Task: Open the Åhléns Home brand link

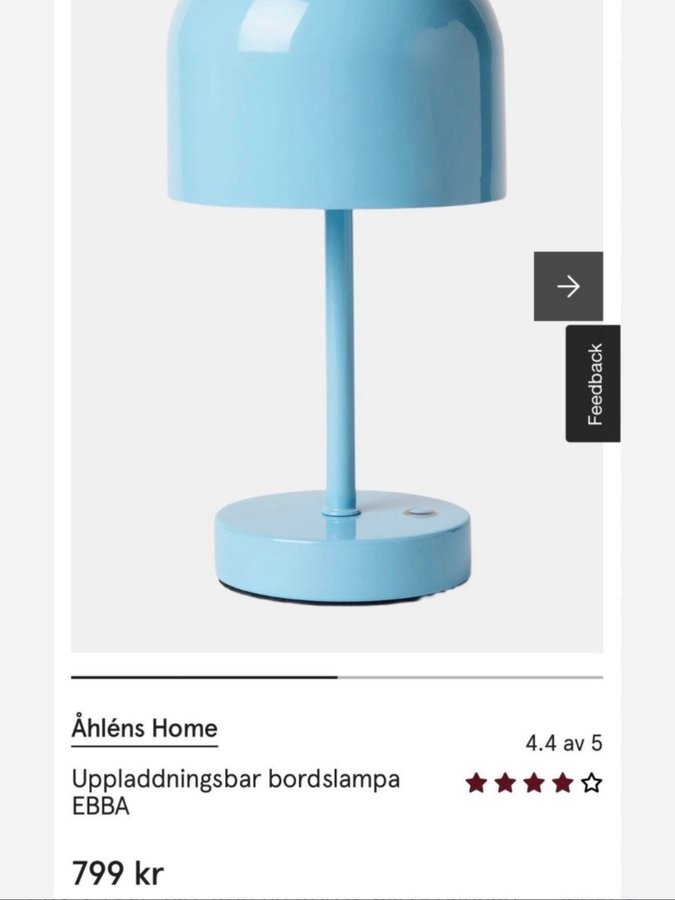Action: 144,729
